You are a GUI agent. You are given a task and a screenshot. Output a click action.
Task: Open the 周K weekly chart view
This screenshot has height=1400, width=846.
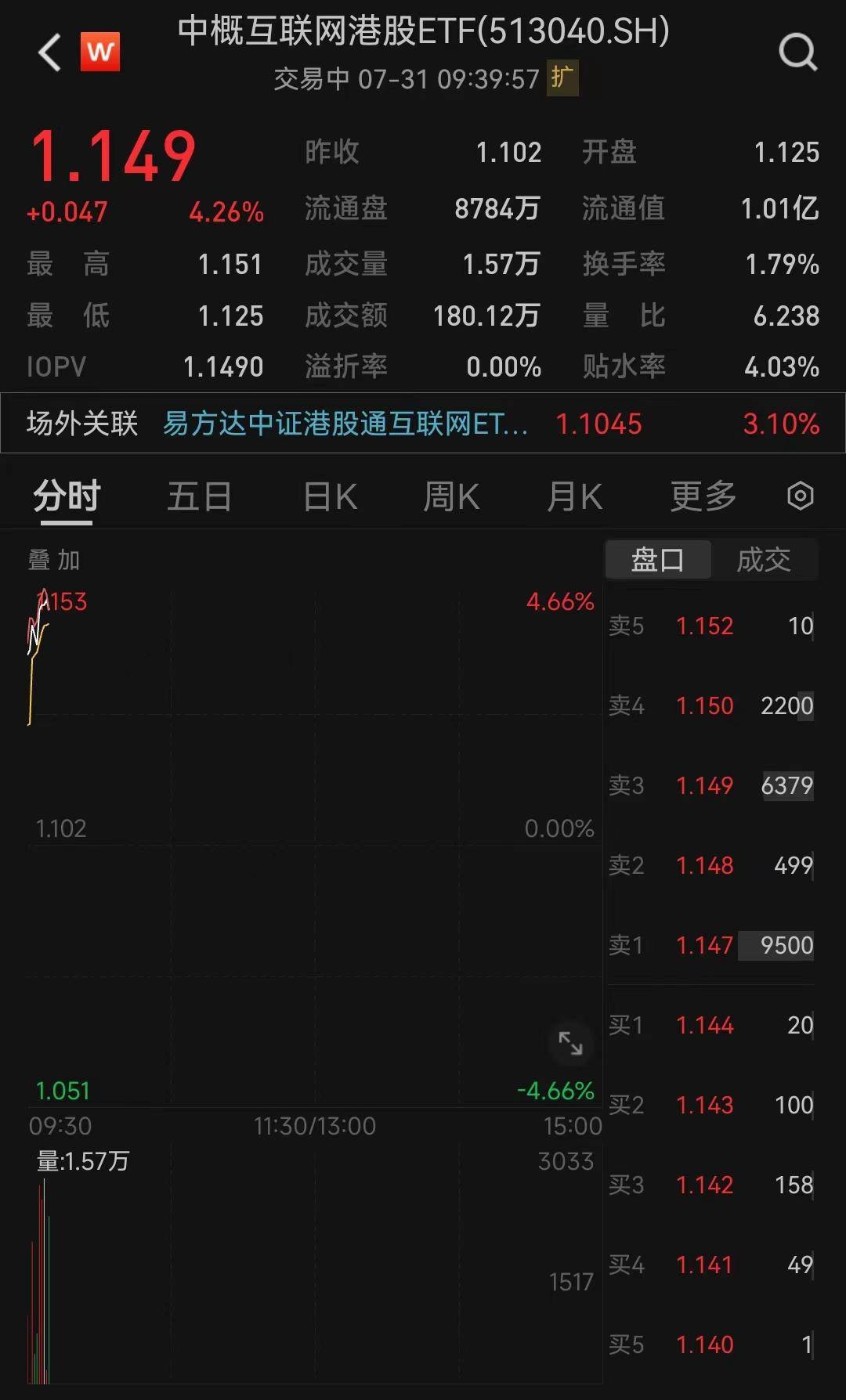point(450,496)
